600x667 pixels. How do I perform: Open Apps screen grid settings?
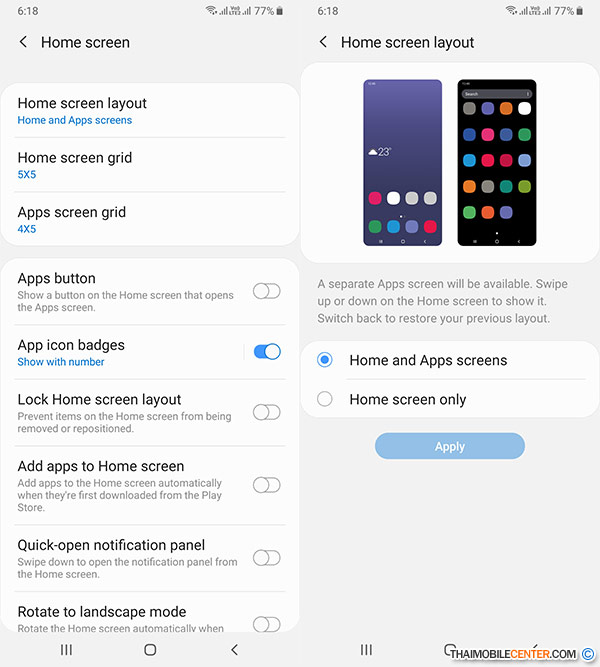[150, 220]
